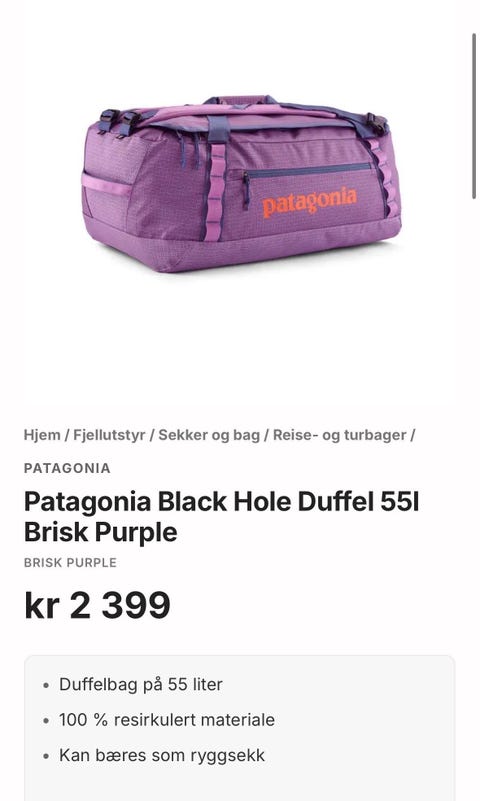Screen dimensions: 480x801
Task: View the purple duffel product image
Action: (242, 183)
